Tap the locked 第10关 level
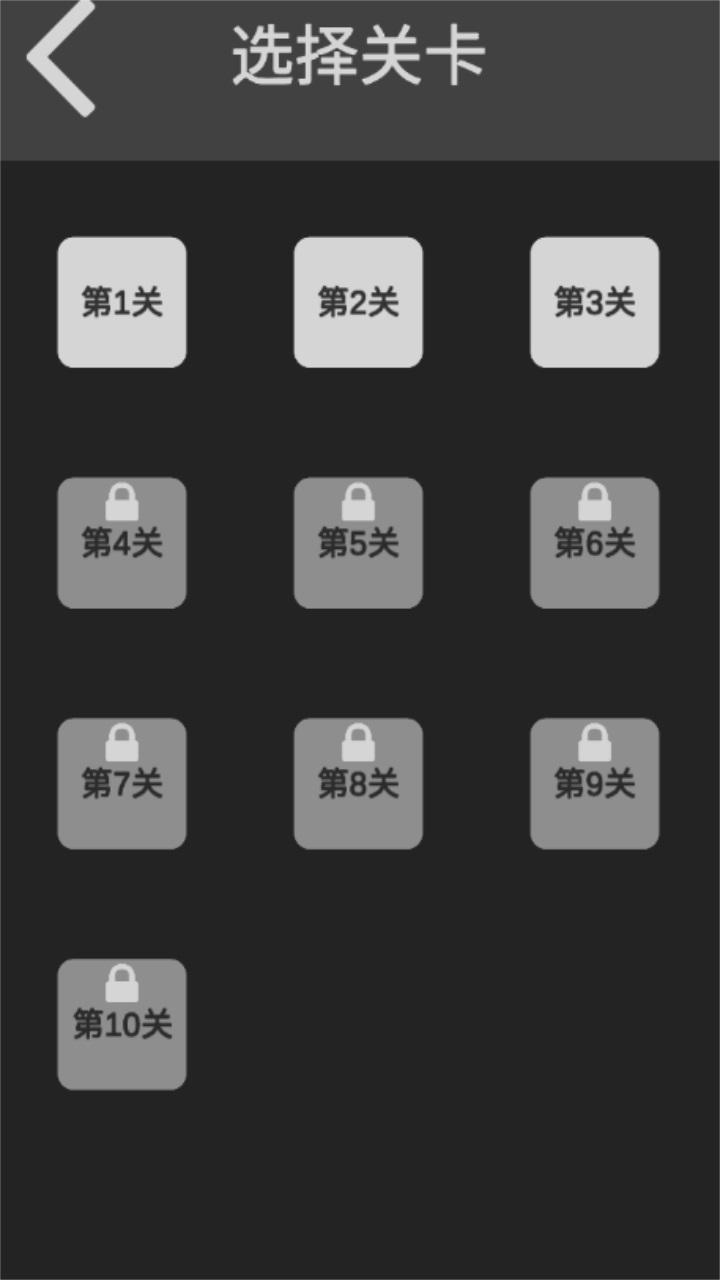 tap(122, 1024)
